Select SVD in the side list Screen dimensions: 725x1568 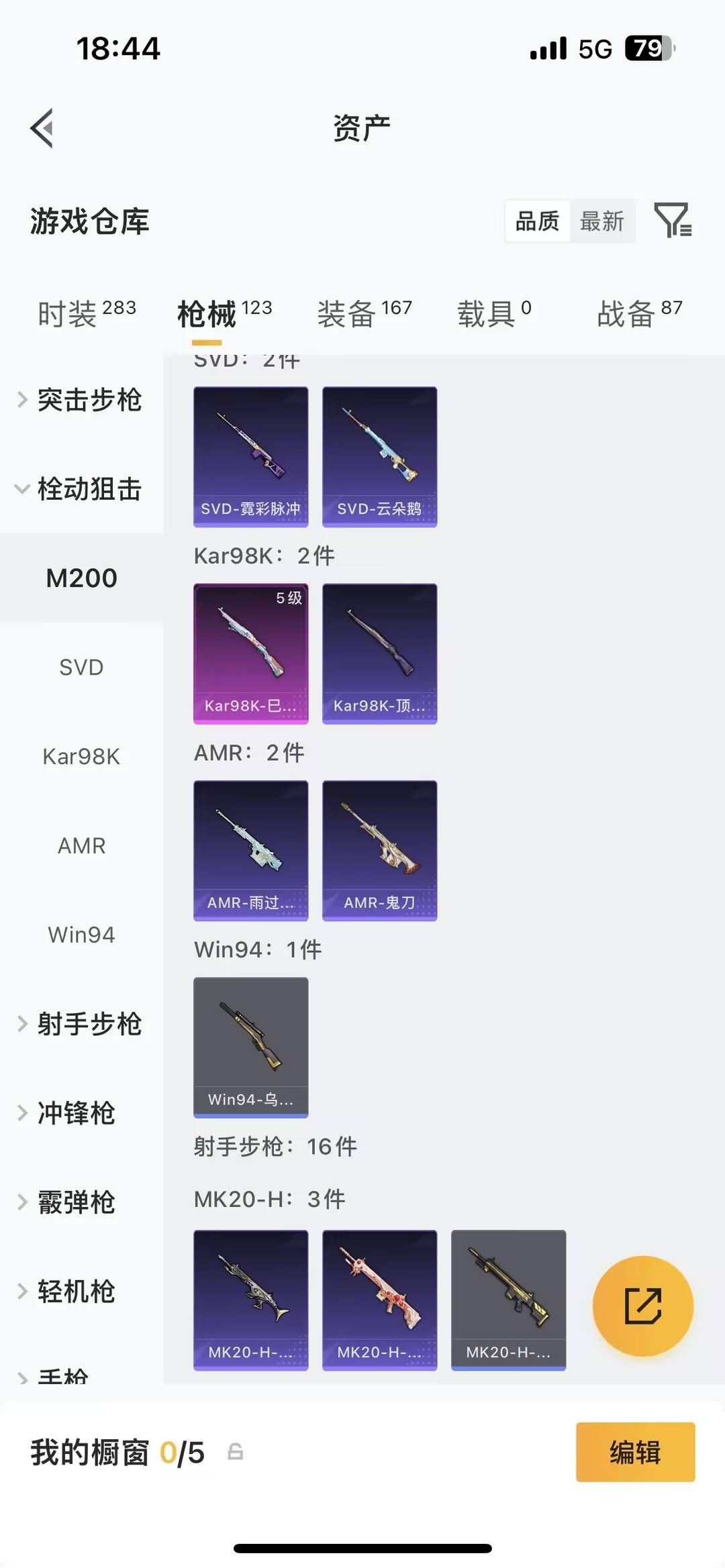click(81, 667)
